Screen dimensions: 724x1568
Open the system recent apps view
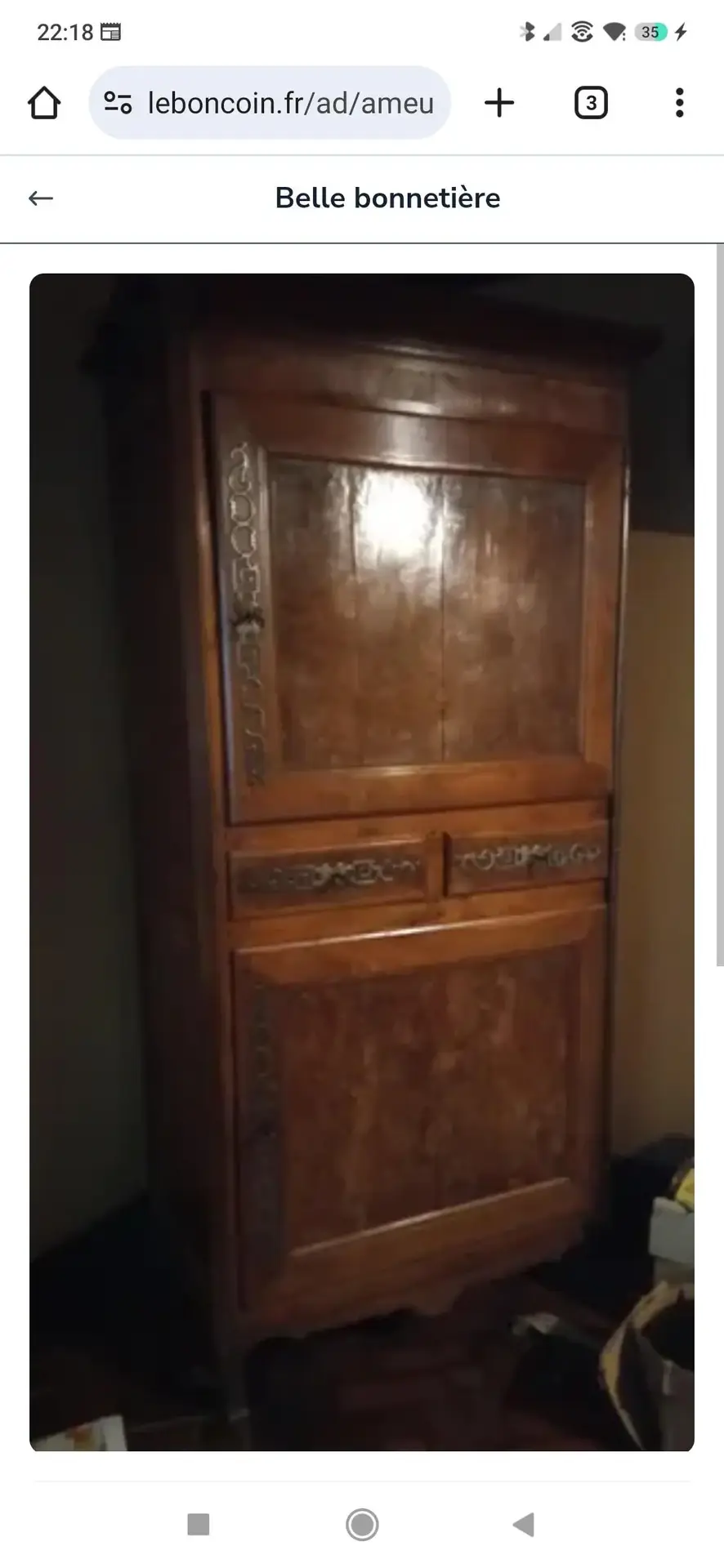coord(199,1524)
